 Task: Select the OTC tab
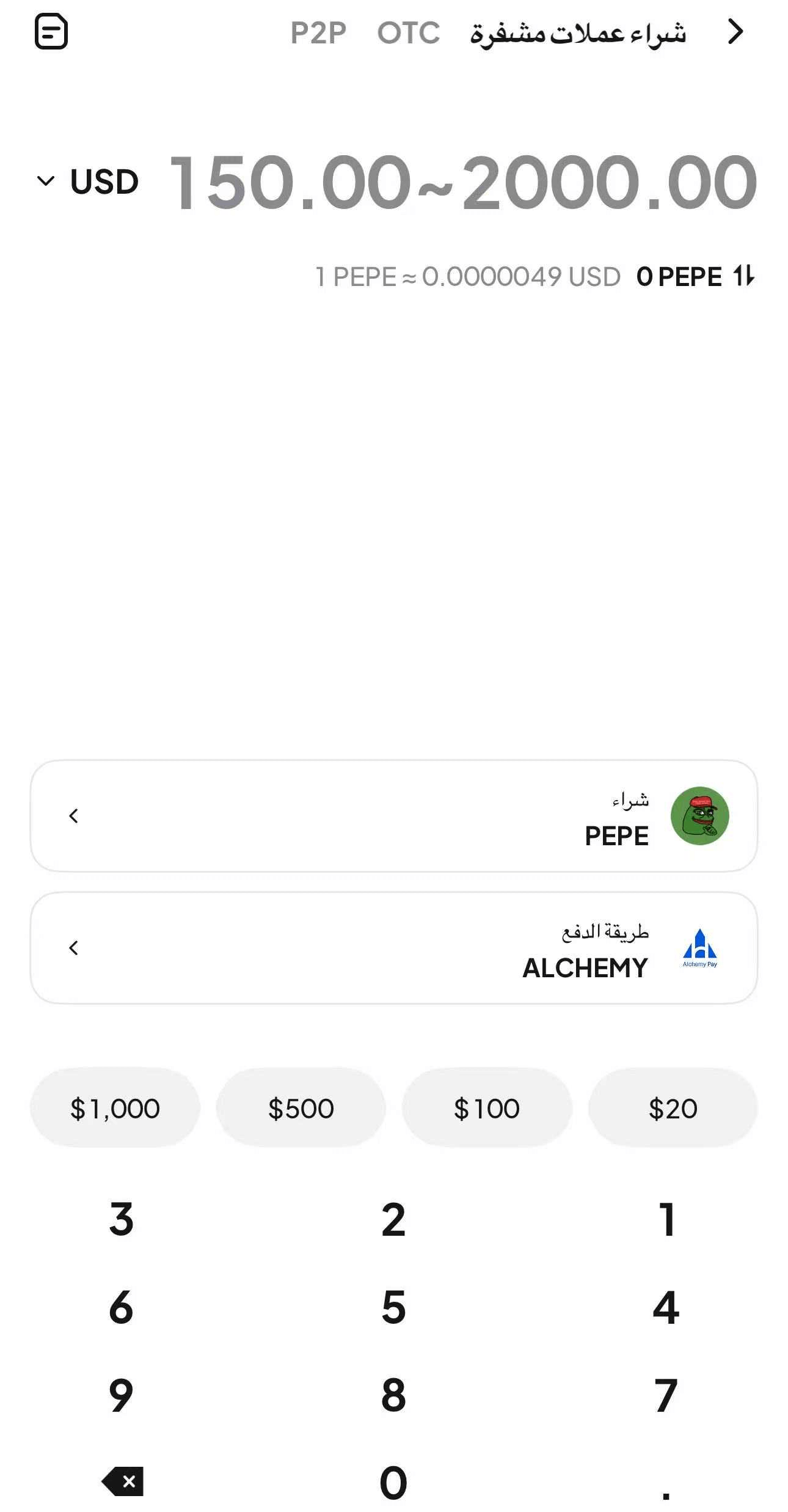pyautogui.click(x=408, y=32)
